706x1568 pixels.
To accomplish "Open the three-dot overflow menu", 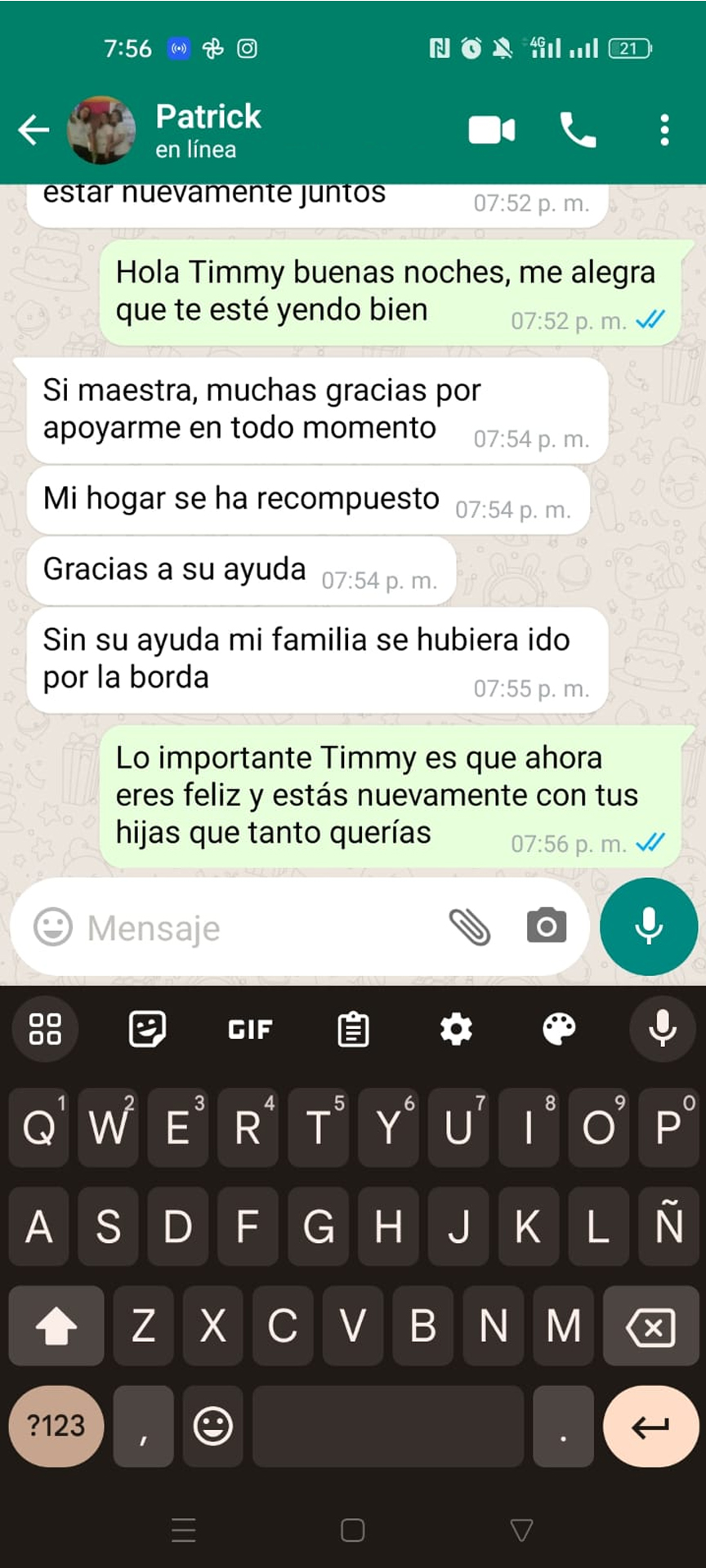I will [664, 130].
